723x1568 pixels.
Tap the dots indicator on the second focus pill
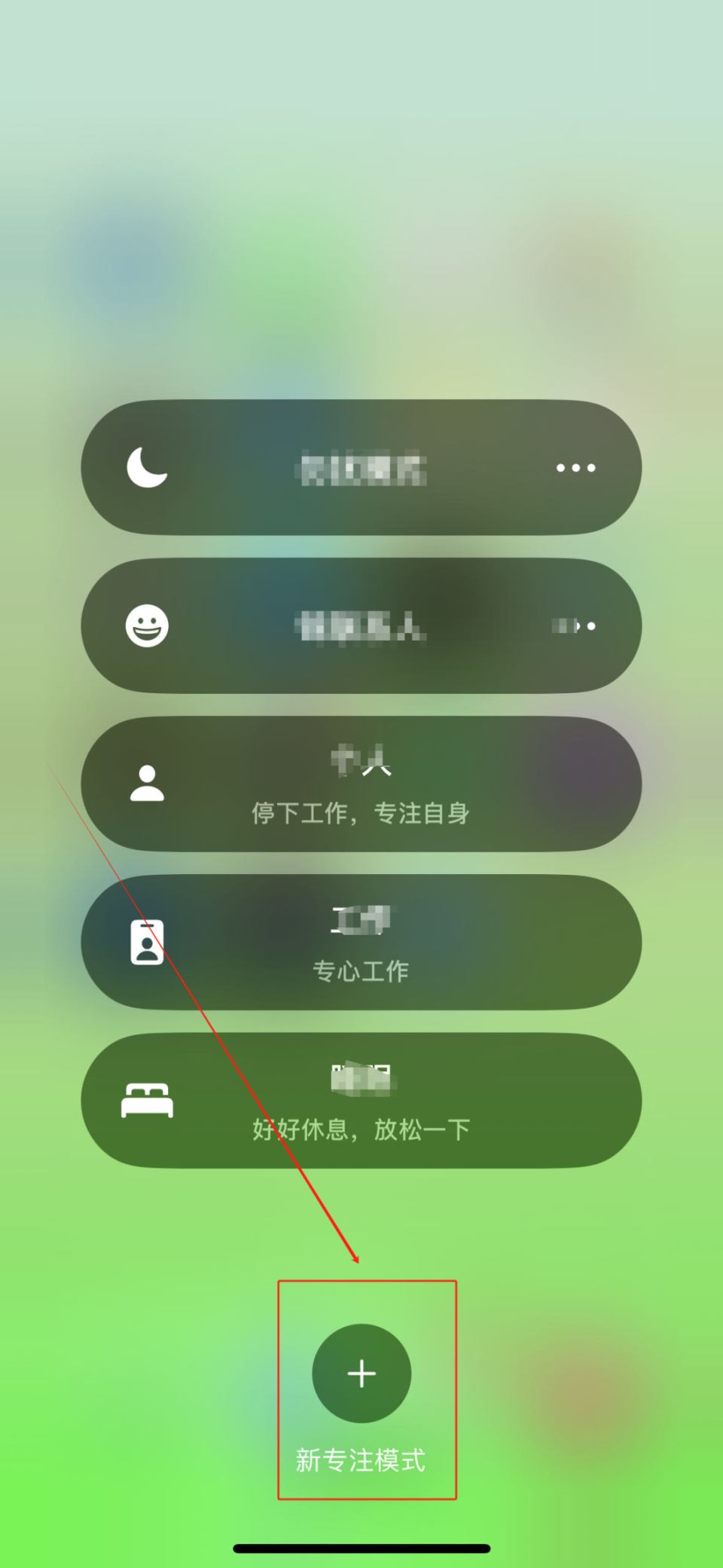(x=576, y=625)
